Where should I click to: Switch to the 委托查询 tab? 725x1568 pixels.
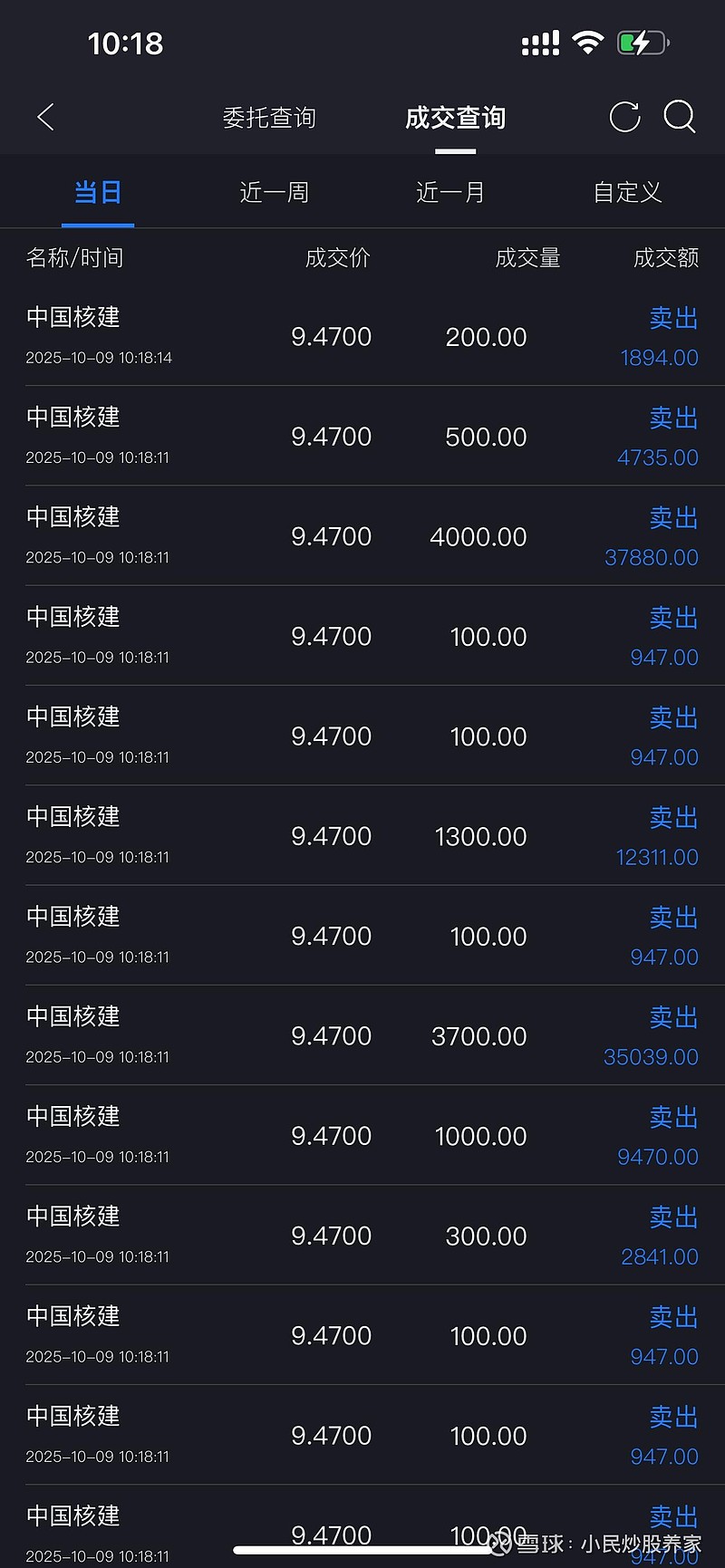[x=269, y=118]
